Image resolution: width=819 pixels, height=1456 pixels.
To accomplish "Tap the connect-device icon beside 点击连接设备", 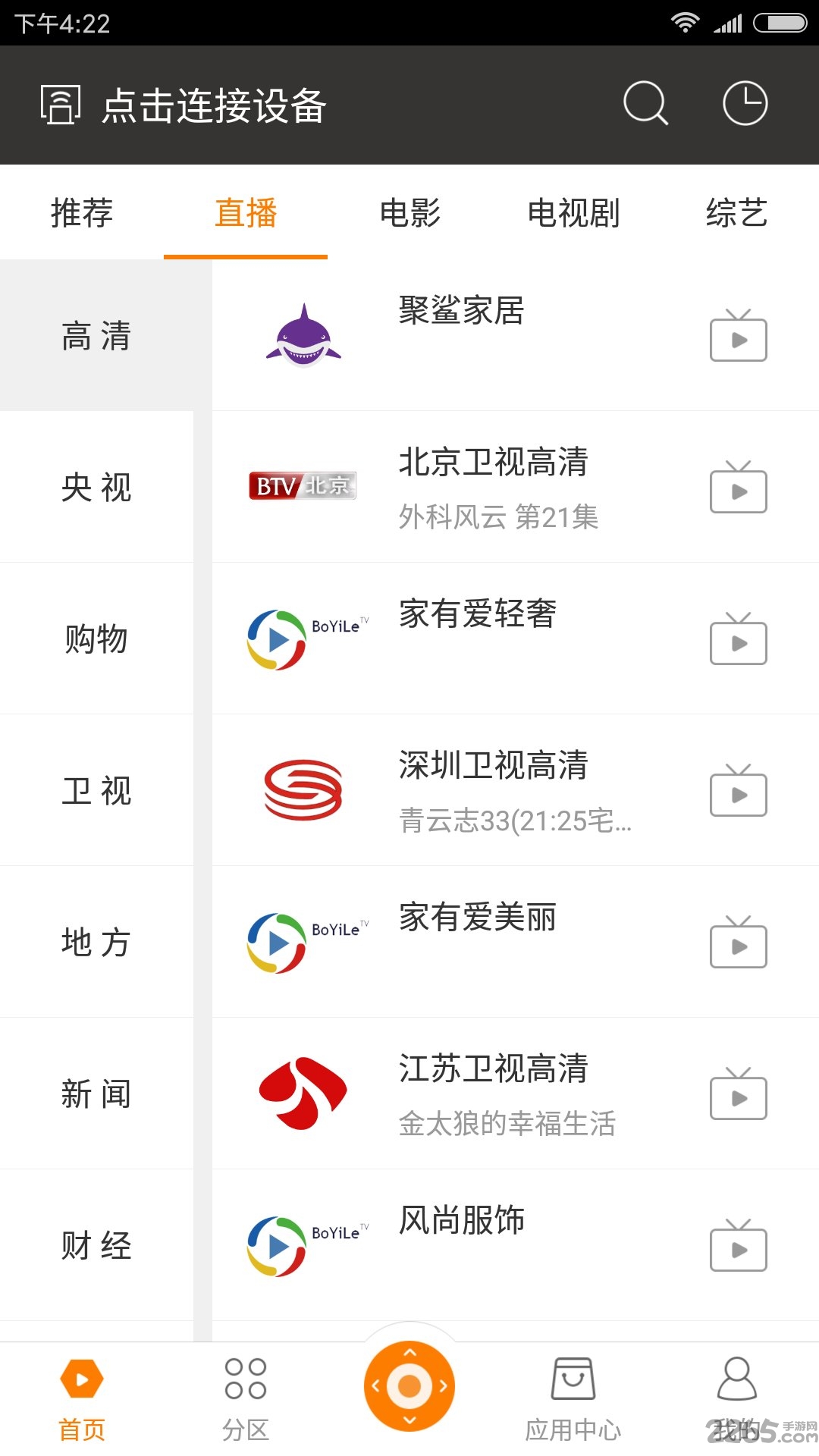I will [61, 106].
